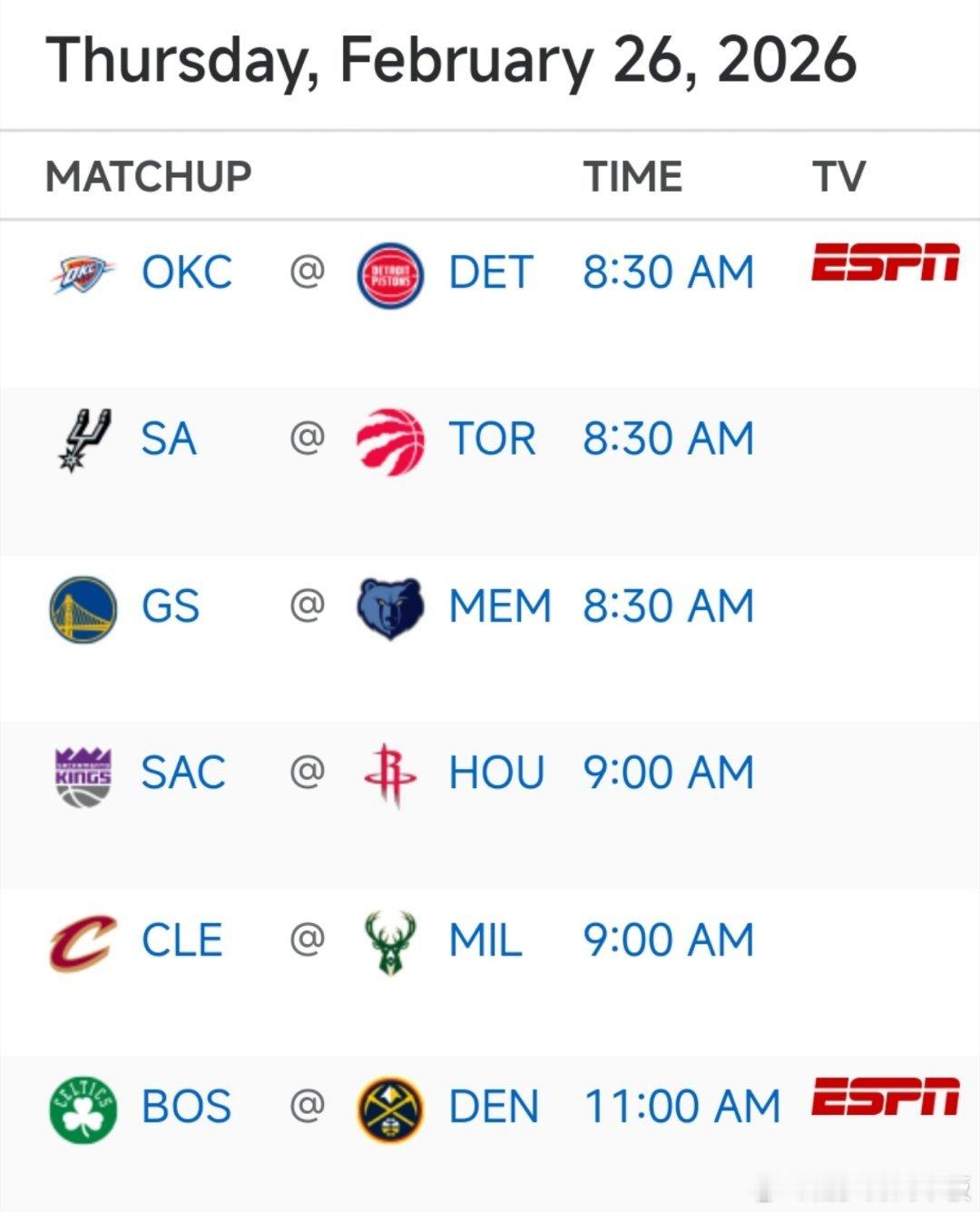Viewport: 980px width, 1212px height.
Task: Open the DEN team link
Action: coord(494,1108)
